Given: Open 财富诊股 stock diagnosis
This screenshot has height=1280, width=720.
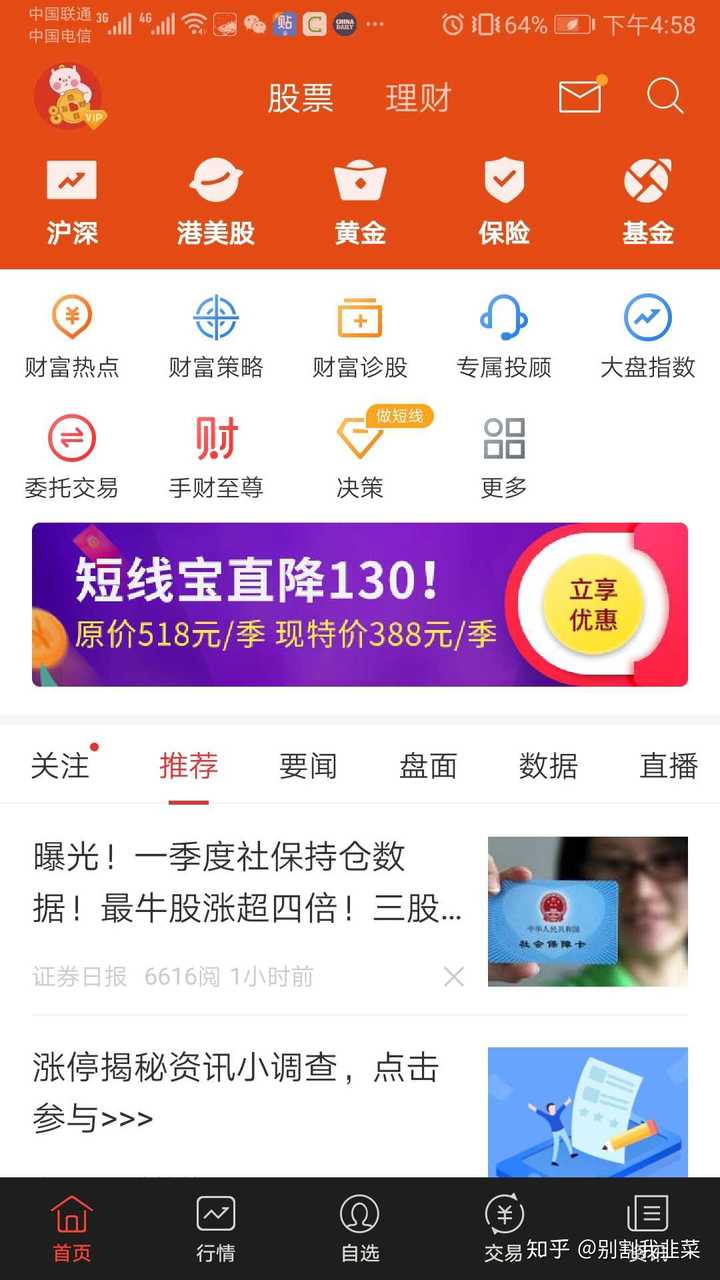Looking at the screenshot, I should click(x=359, y=337).
